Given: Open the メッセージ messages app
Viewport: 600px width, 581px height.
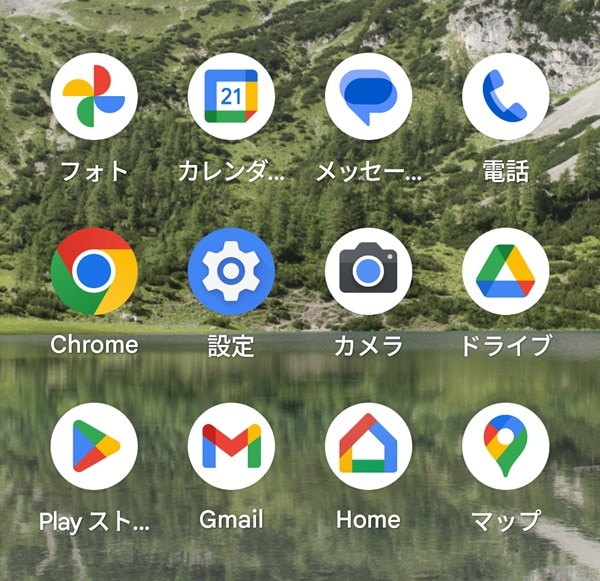Looking at the screenshot, I should click(368, 97).
